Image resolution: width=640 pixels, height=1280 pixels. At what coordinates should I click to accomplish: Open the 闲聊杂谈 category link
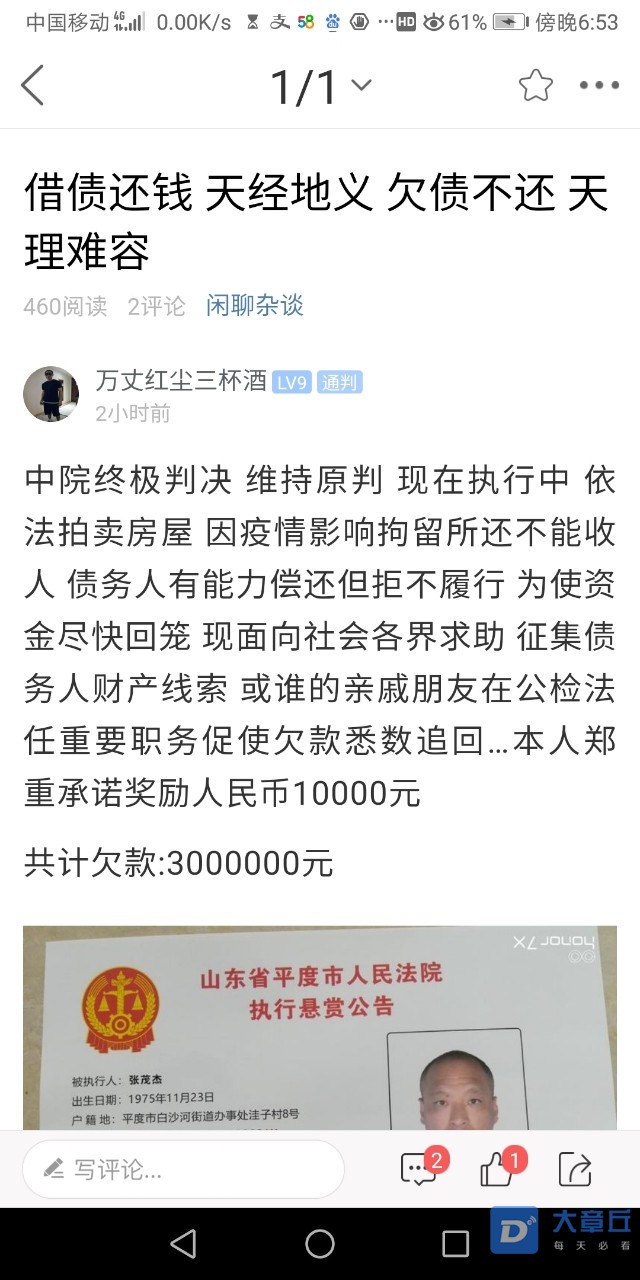(x=254, y=306)
